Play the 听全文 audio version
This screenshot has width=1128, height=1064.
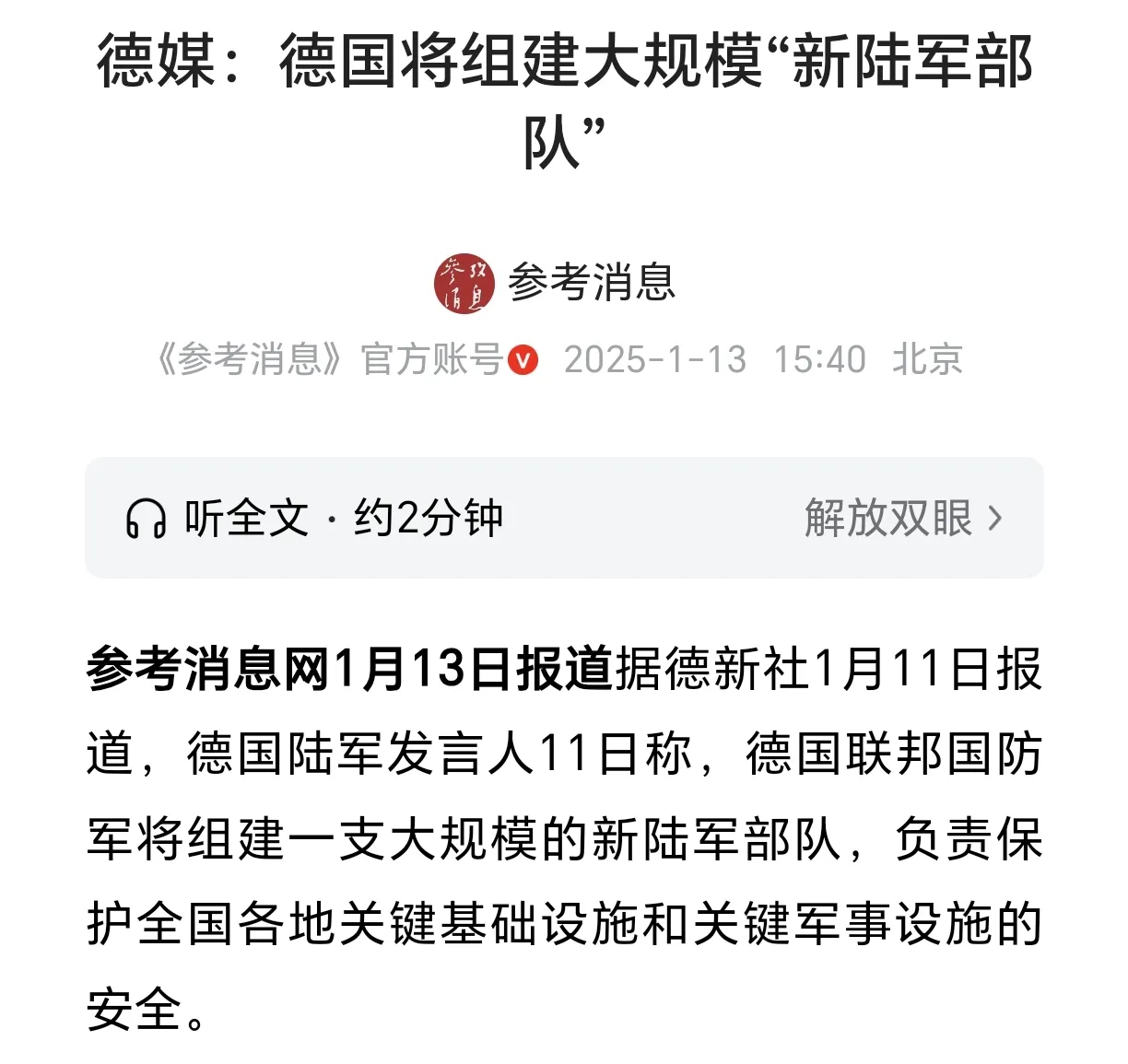point(313,519)
